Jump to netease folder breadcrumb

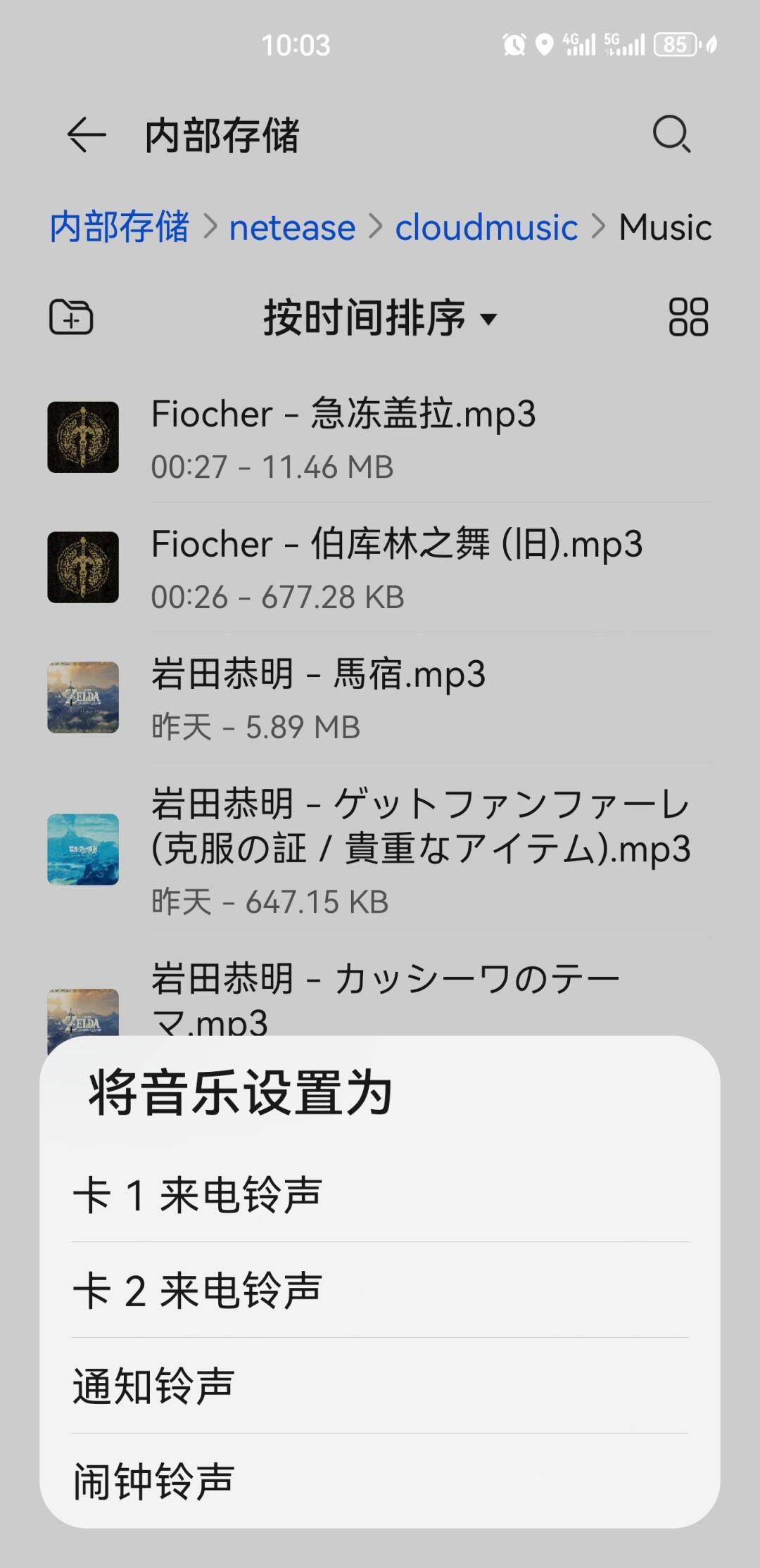(x=292, y=227)
